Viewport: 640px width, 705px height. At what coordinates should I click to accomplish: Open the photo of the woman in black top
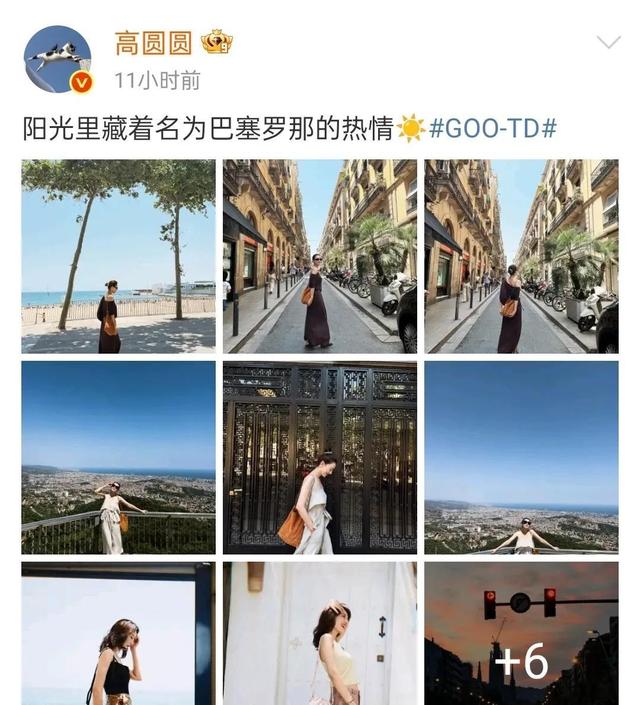pyautogui.click(x=118, y=633)
